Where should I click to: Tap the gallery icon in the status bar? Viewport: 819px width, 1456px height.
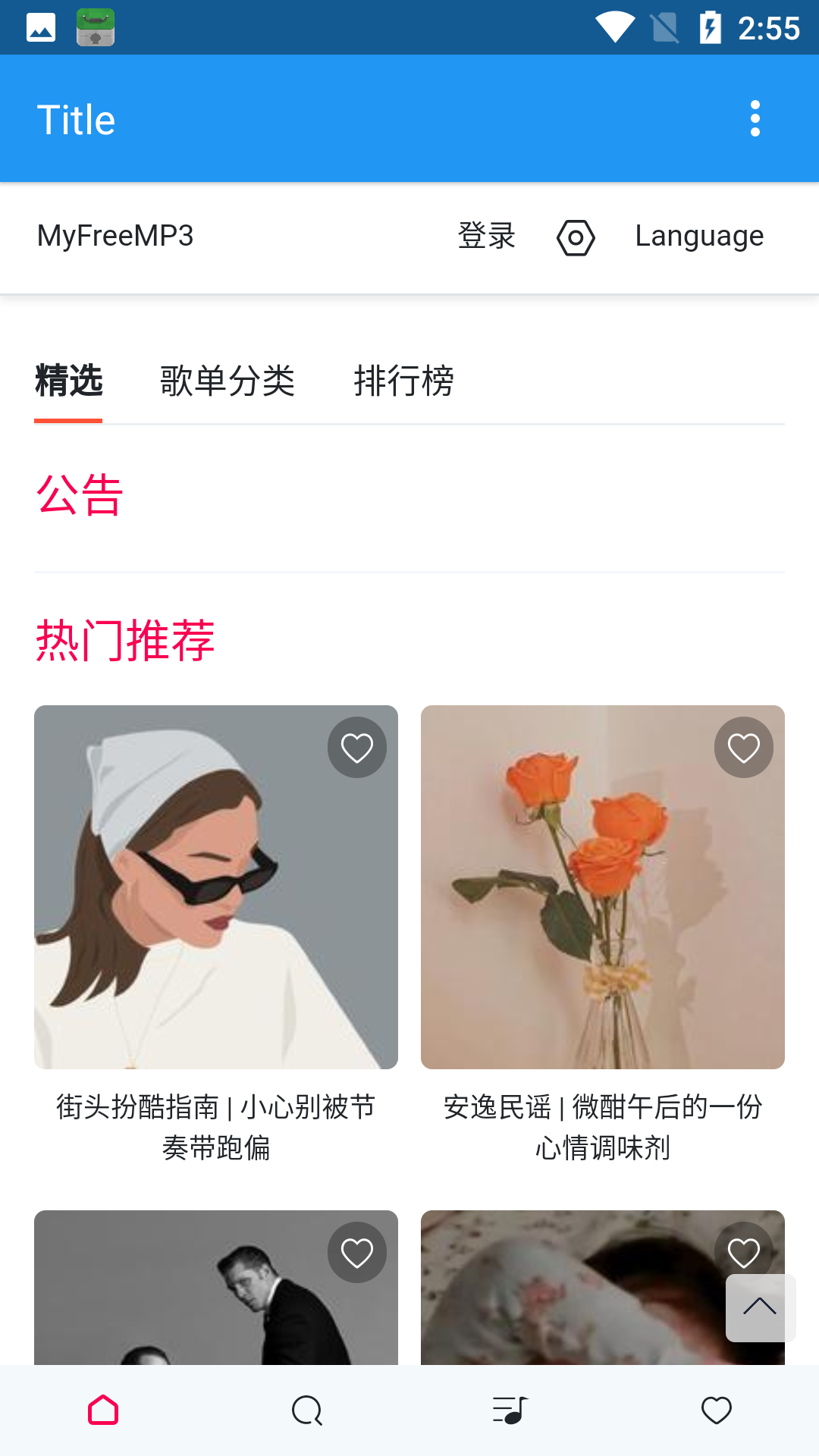pyautogui.click(x=40, y=27)
